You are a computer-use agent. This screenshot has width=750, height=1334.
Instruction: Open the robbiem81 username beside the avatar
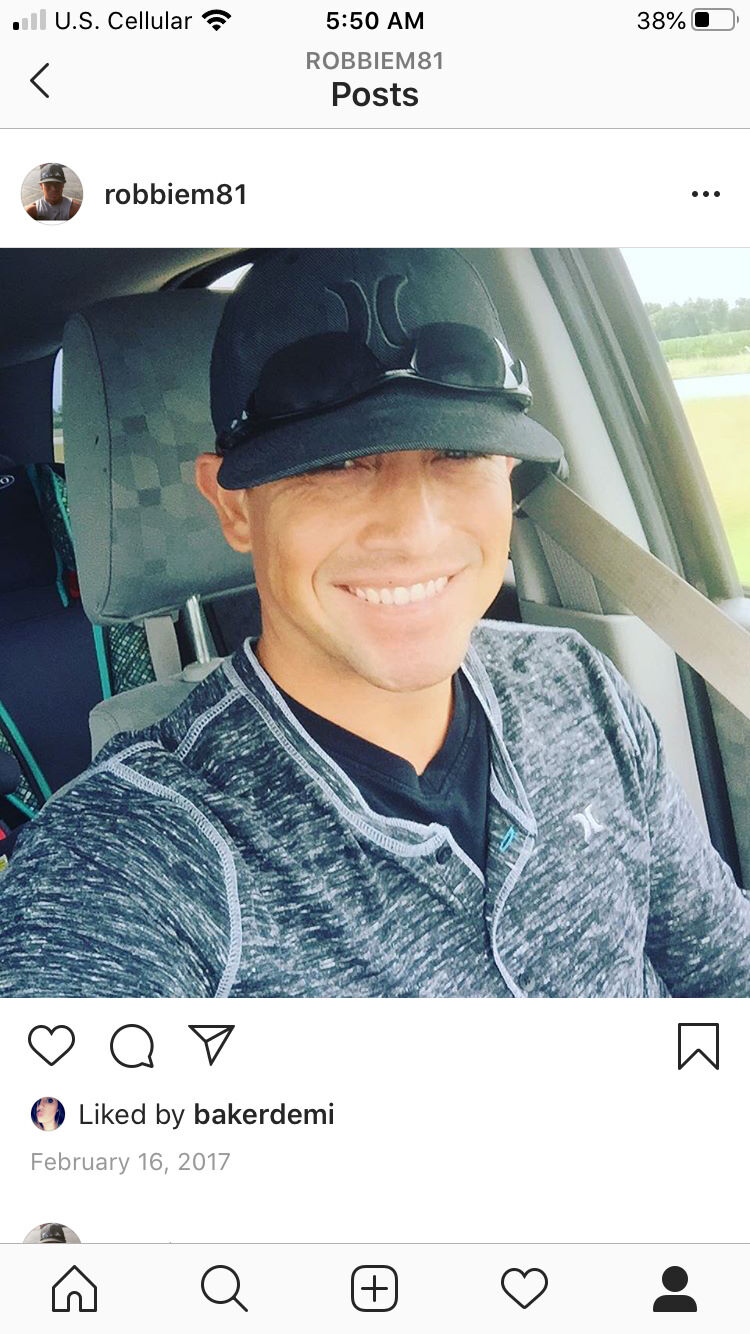(175, 194)
